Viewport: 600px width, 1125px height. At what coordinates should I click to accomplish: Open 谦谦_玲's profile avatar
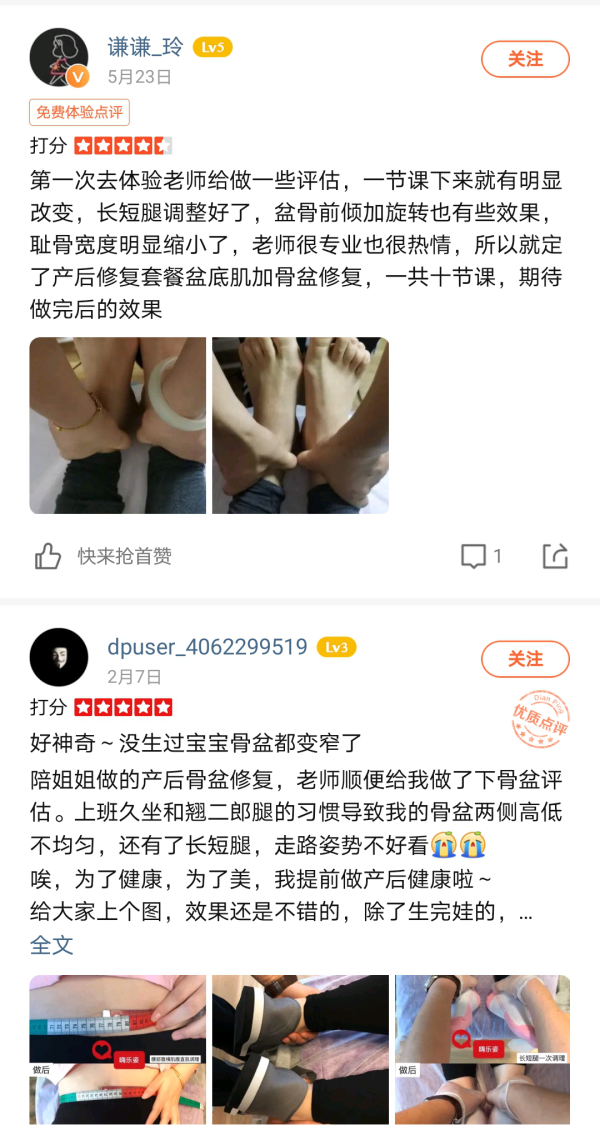point(59,57)
